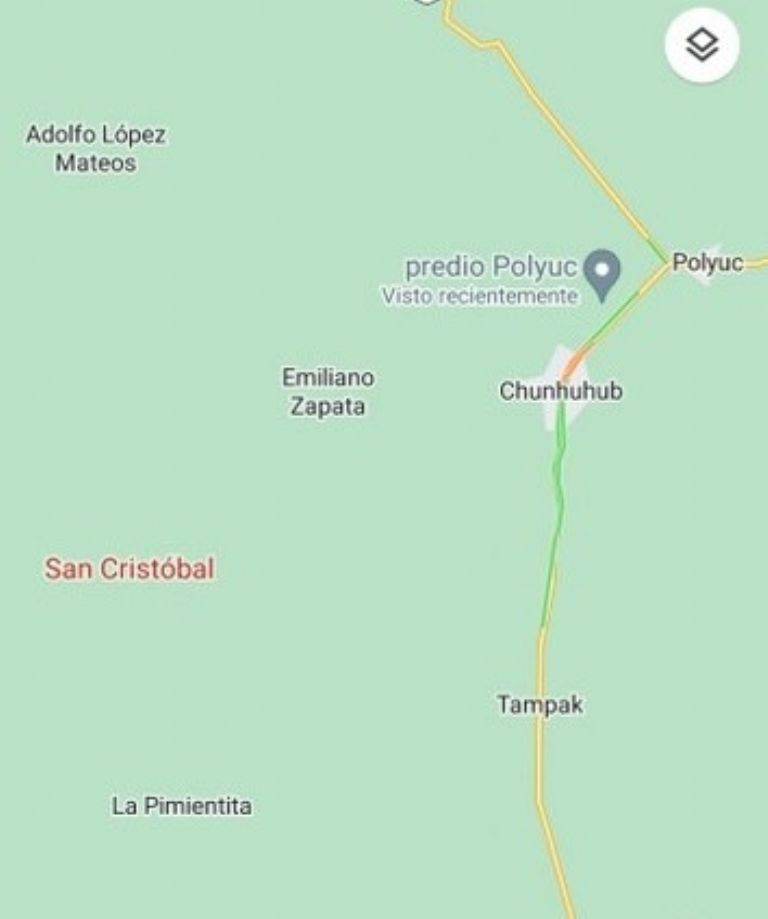Open the map layers button
768x919 pixels.
click(x=702, y=45)
